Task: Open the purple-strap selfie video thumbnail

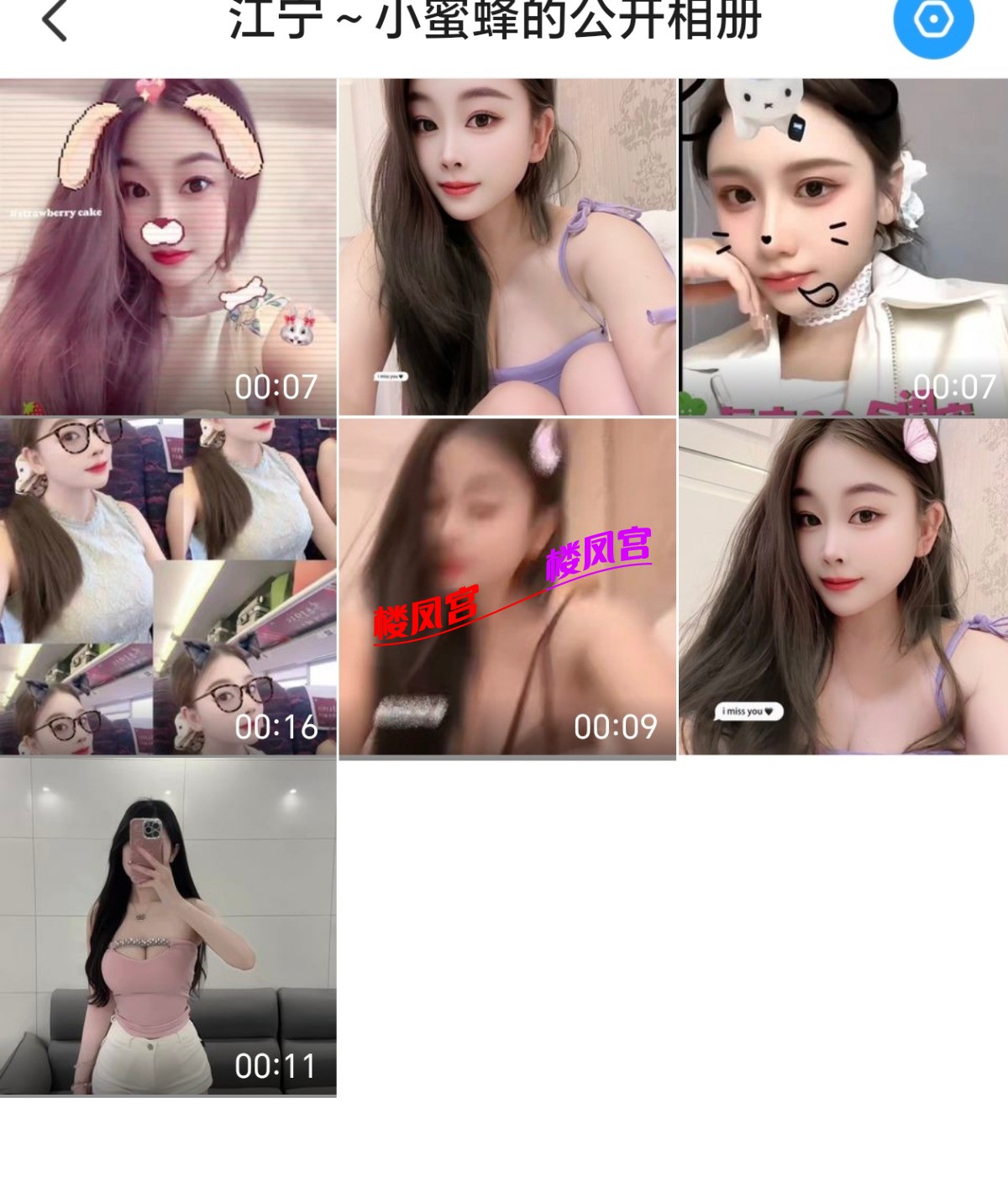Action: coord(504,244)
